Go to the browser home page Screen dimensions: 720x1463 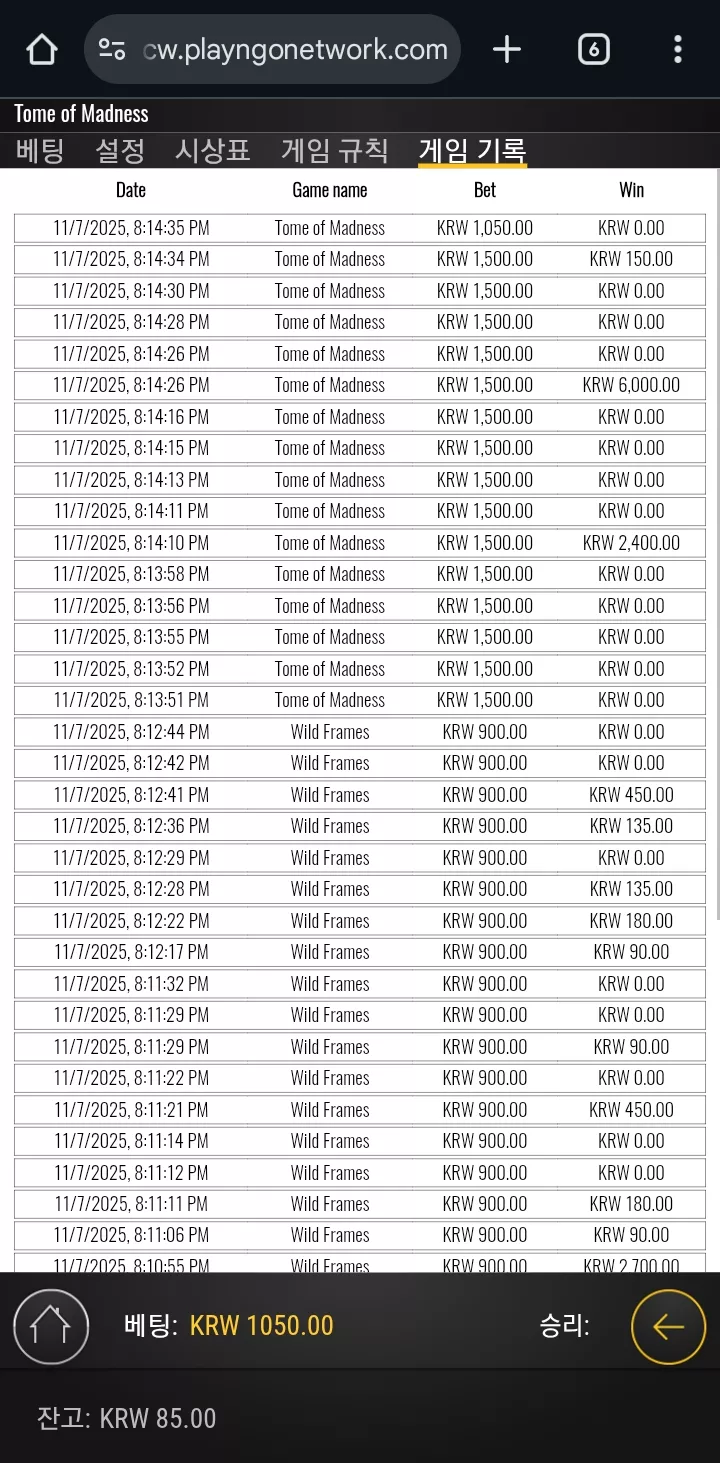(x=41, y=49)
